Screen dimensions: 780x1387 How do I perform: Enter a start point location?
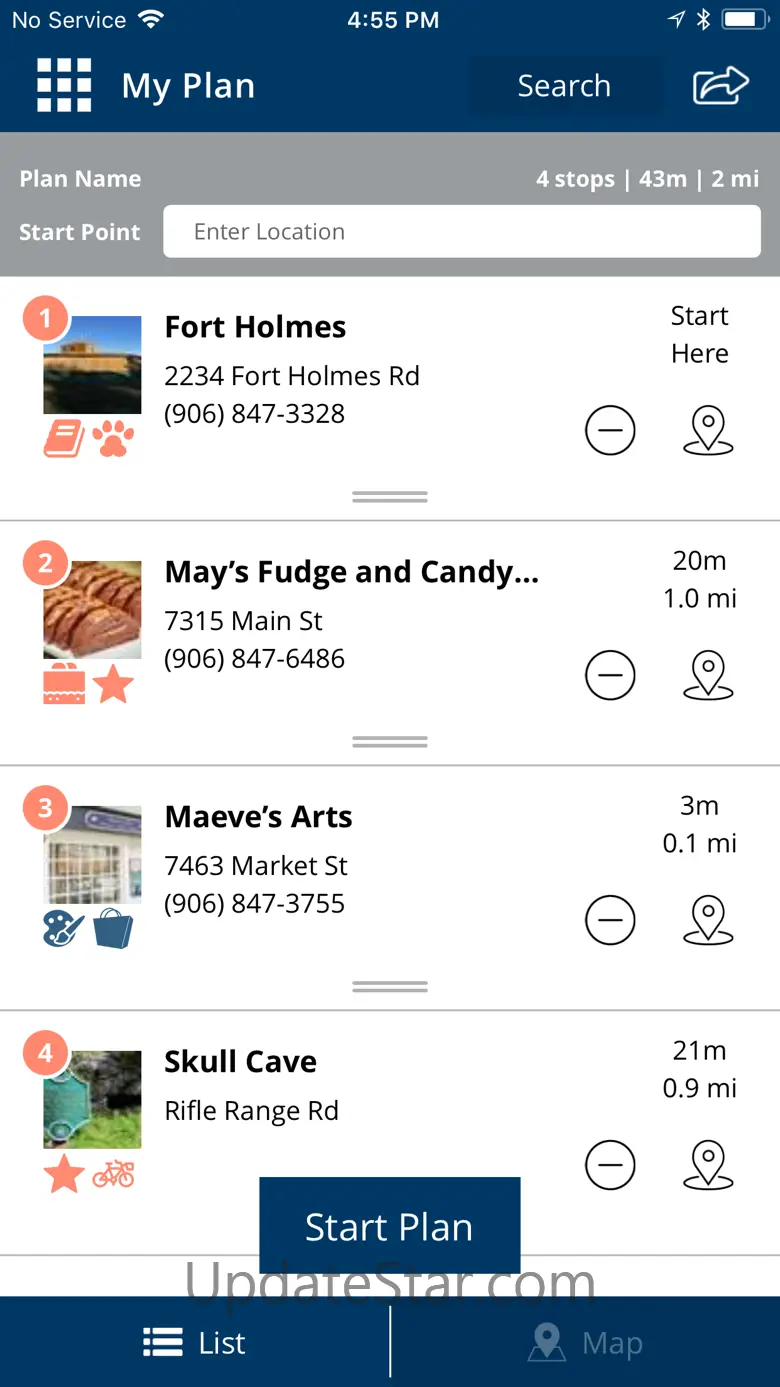pos(462,232)
